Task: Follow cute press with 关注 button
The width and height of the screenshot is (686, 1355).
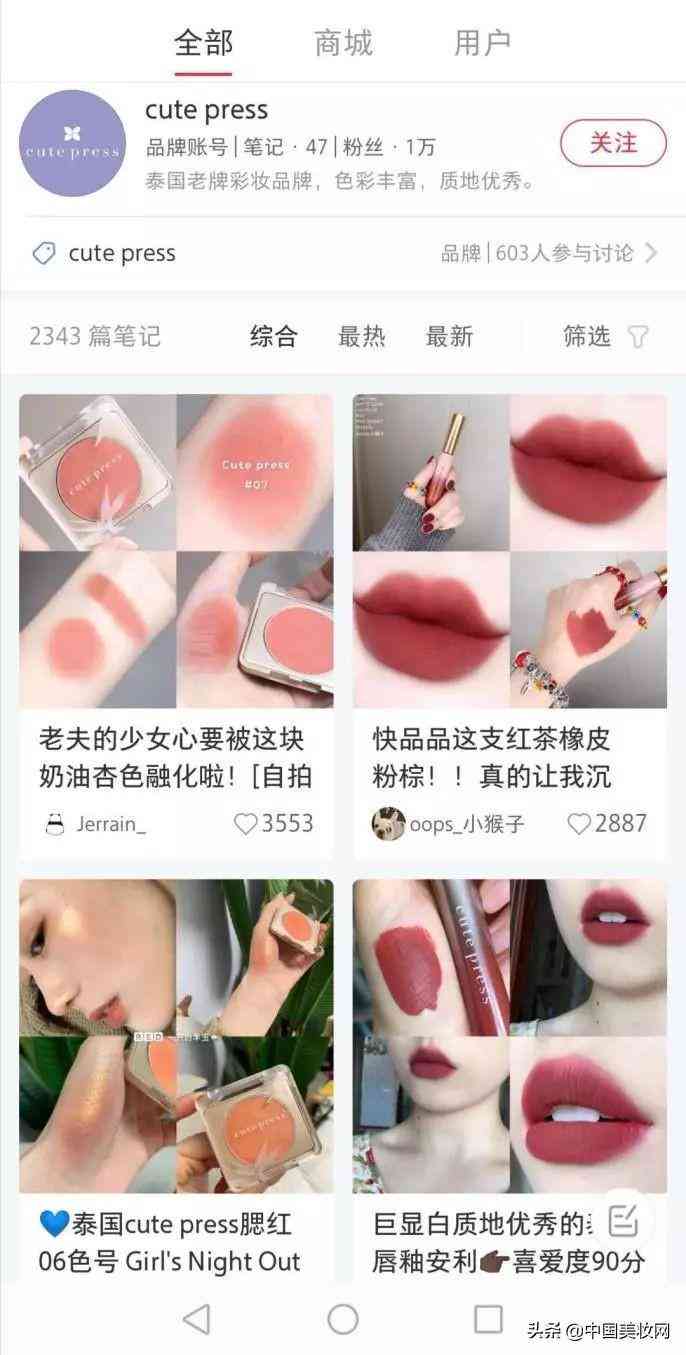Action: click(612, 143)
